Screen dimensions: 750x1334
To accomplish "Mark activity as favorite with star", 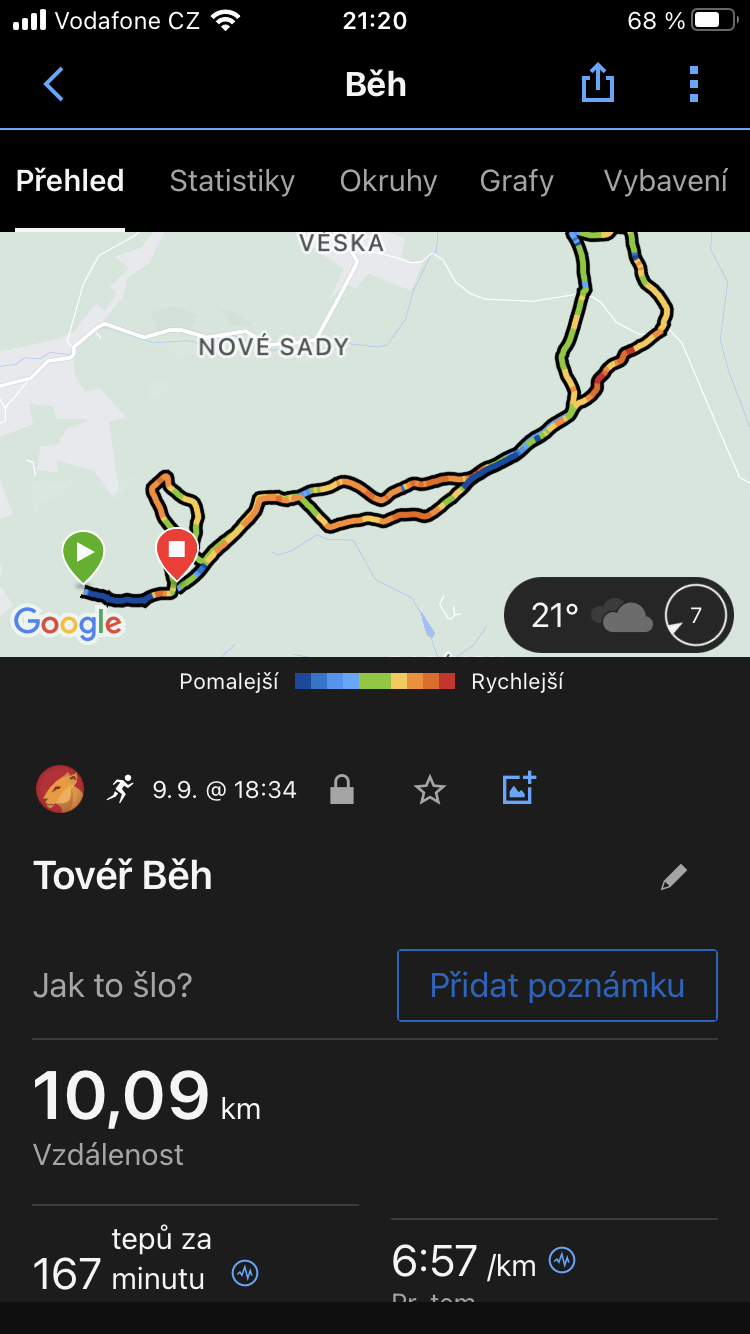I will click(x=429, y=790).
